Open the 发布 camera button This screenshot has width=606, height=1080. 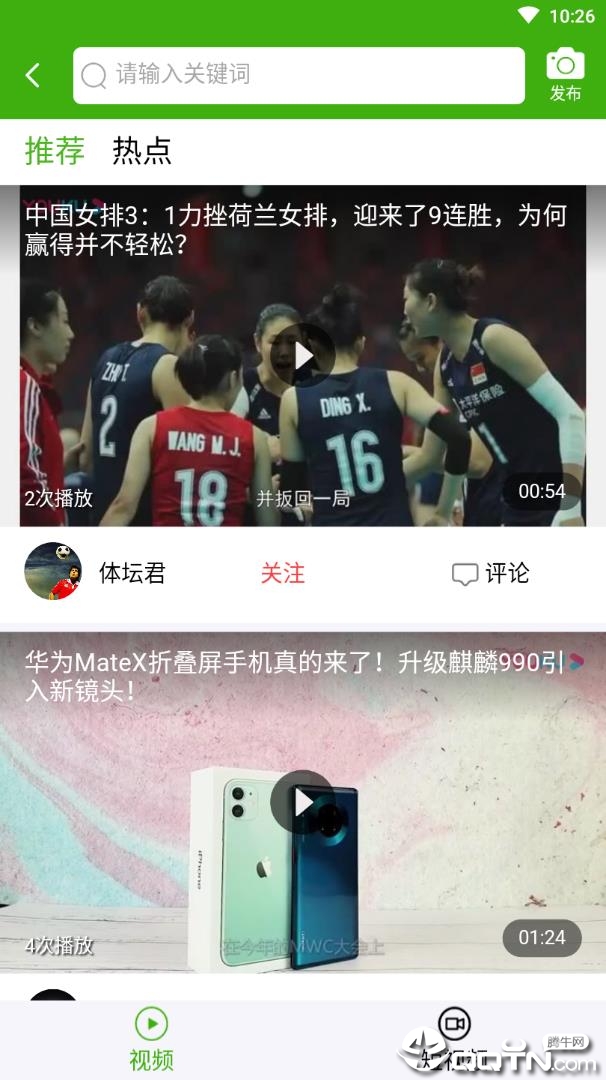[565, 75]
